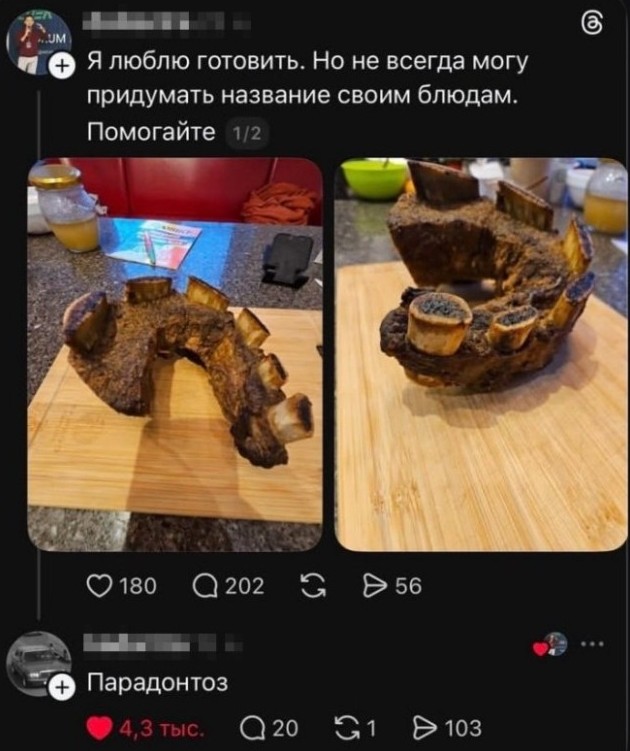Like the post about naming dishes
This screenshot has height=751, width=630.
[x=101, y=587]
